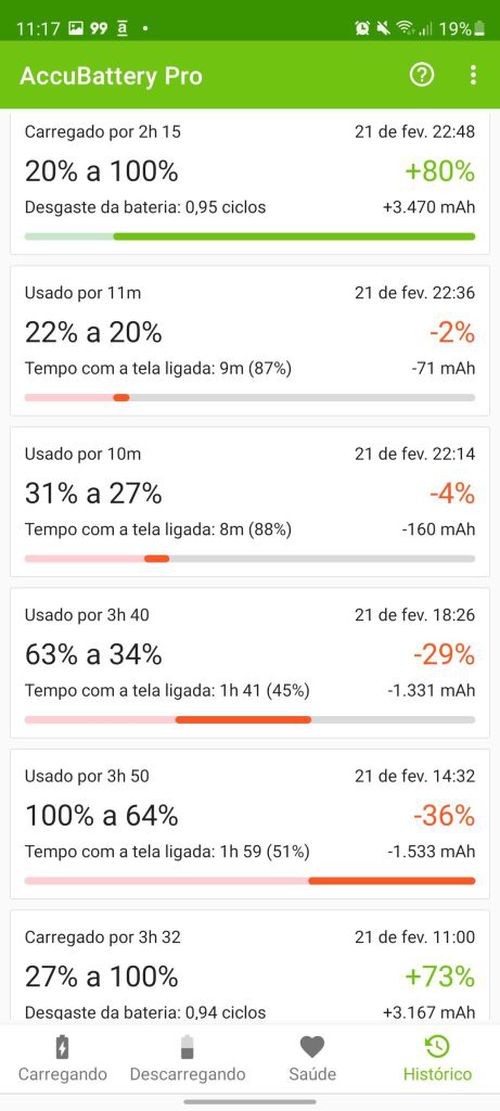Open the 22% a 20% usage session
The width and height of the screenshot is (500, 1111).
pos(250,341)
